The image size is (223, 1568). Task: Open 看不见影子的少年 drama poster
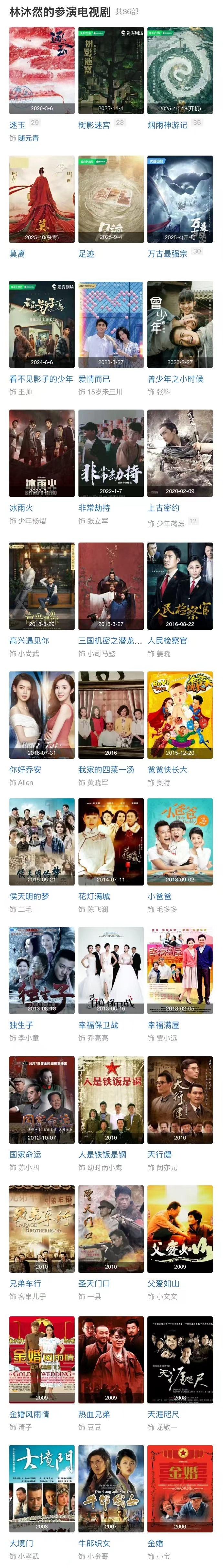[41, 324]
